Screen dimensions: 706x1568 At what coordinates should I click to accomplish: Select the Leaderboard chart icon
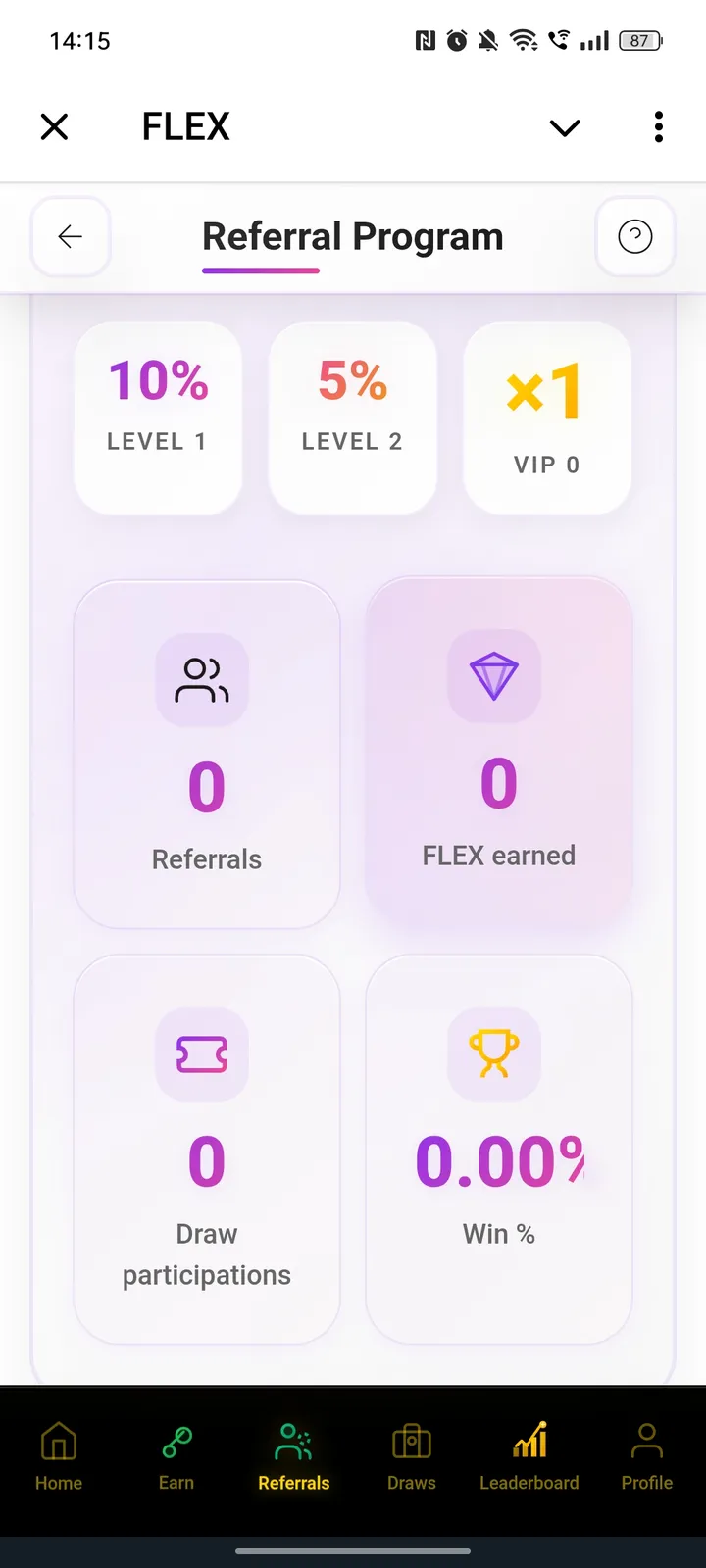coord(529,1443)
